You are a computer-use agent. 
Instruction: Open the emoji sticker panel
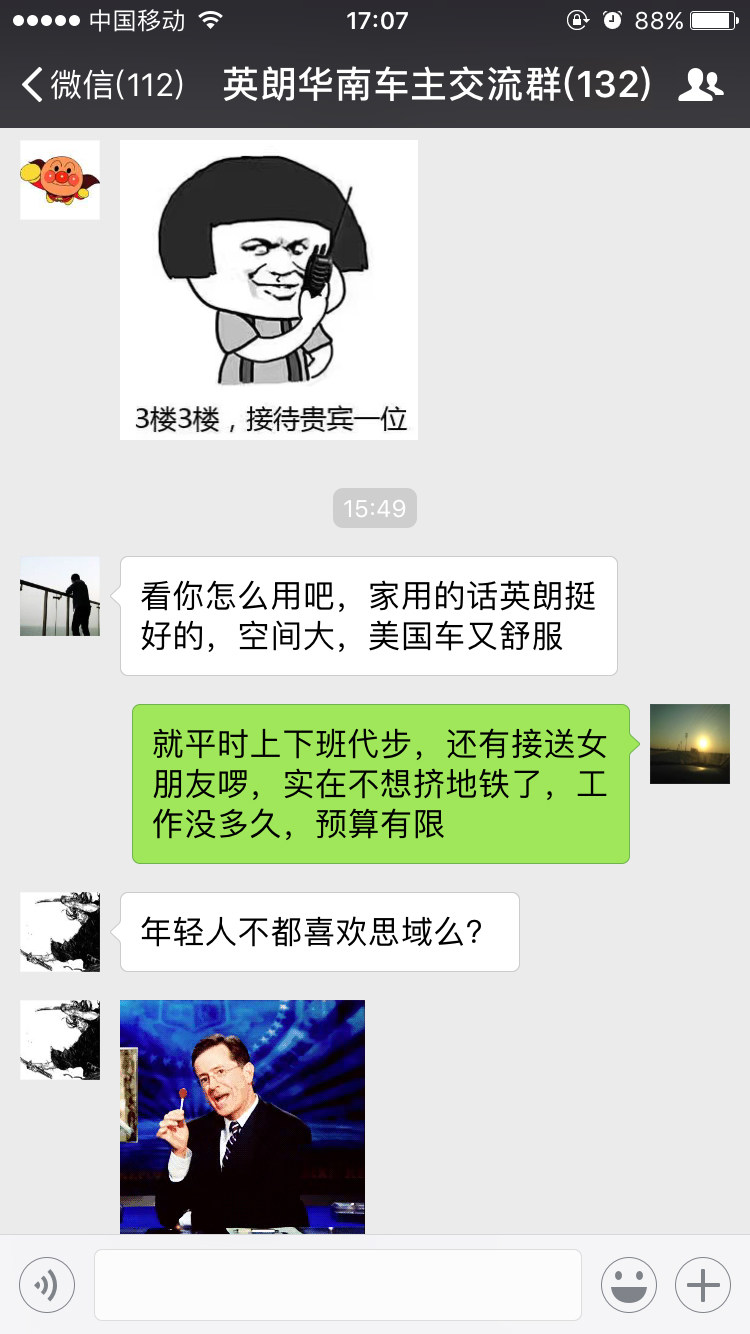(x=629, y=1285)
